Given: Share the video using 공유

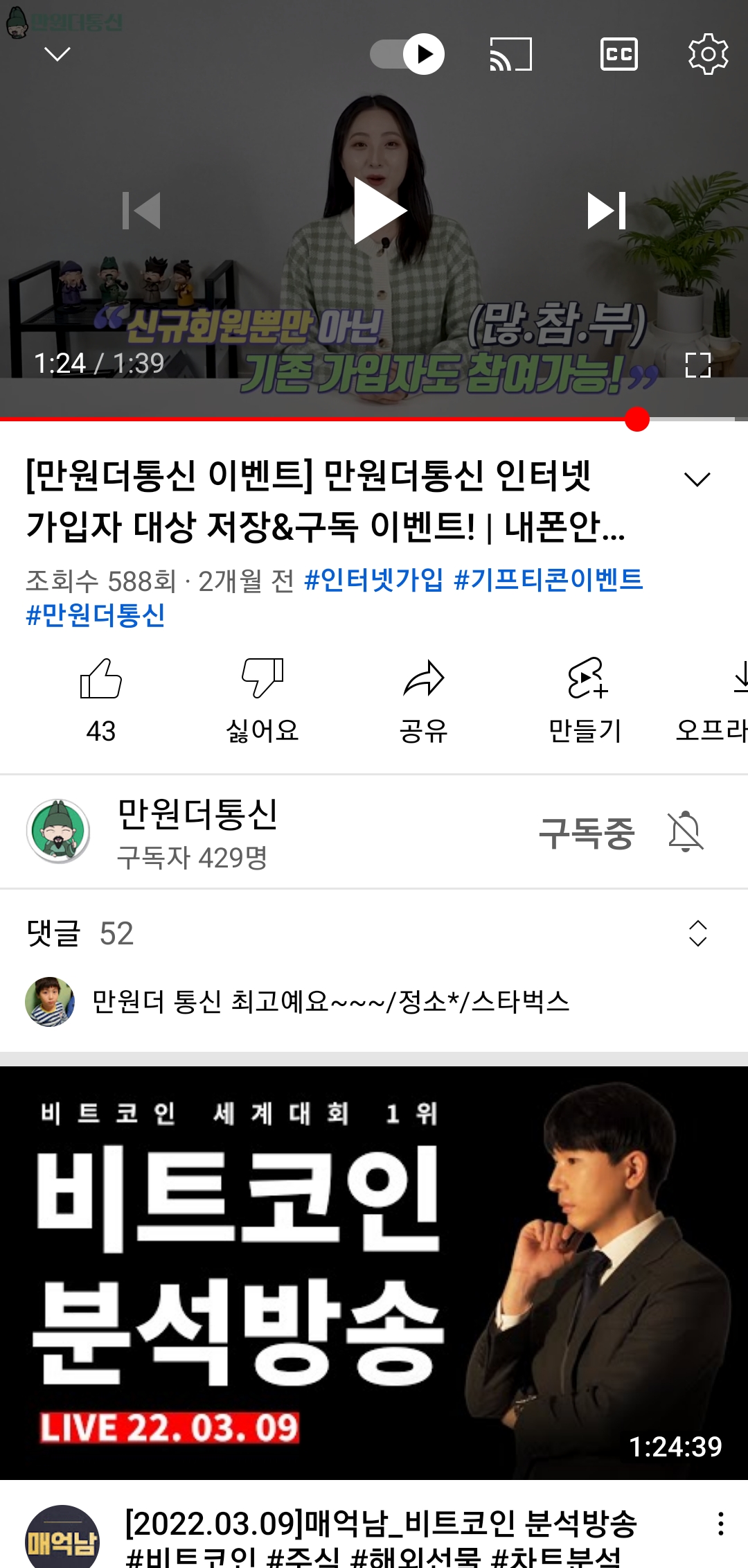Looking at the screenshot, I should coord(424,698).
